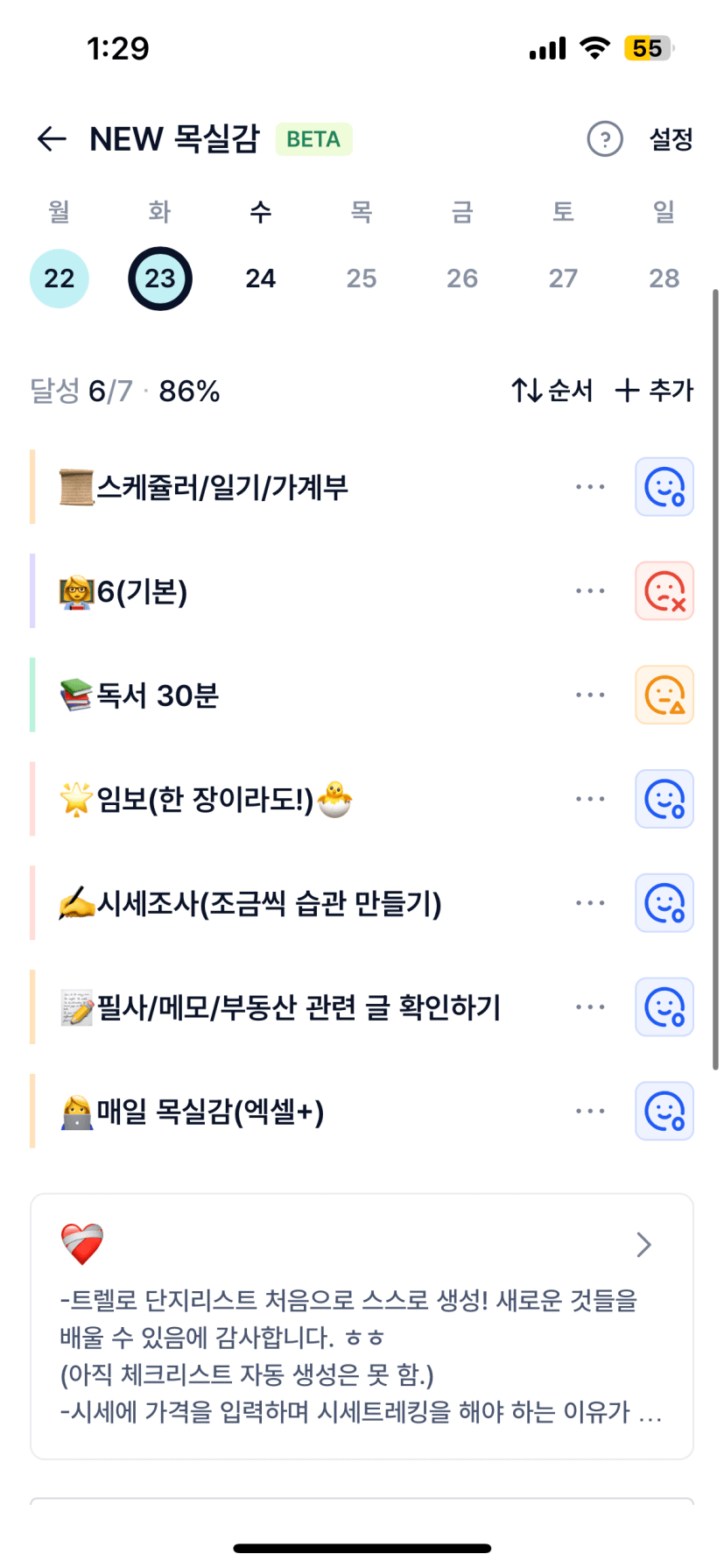Add a new item with 추가
The image size is (724, 1568).
(x=655, y=390)
